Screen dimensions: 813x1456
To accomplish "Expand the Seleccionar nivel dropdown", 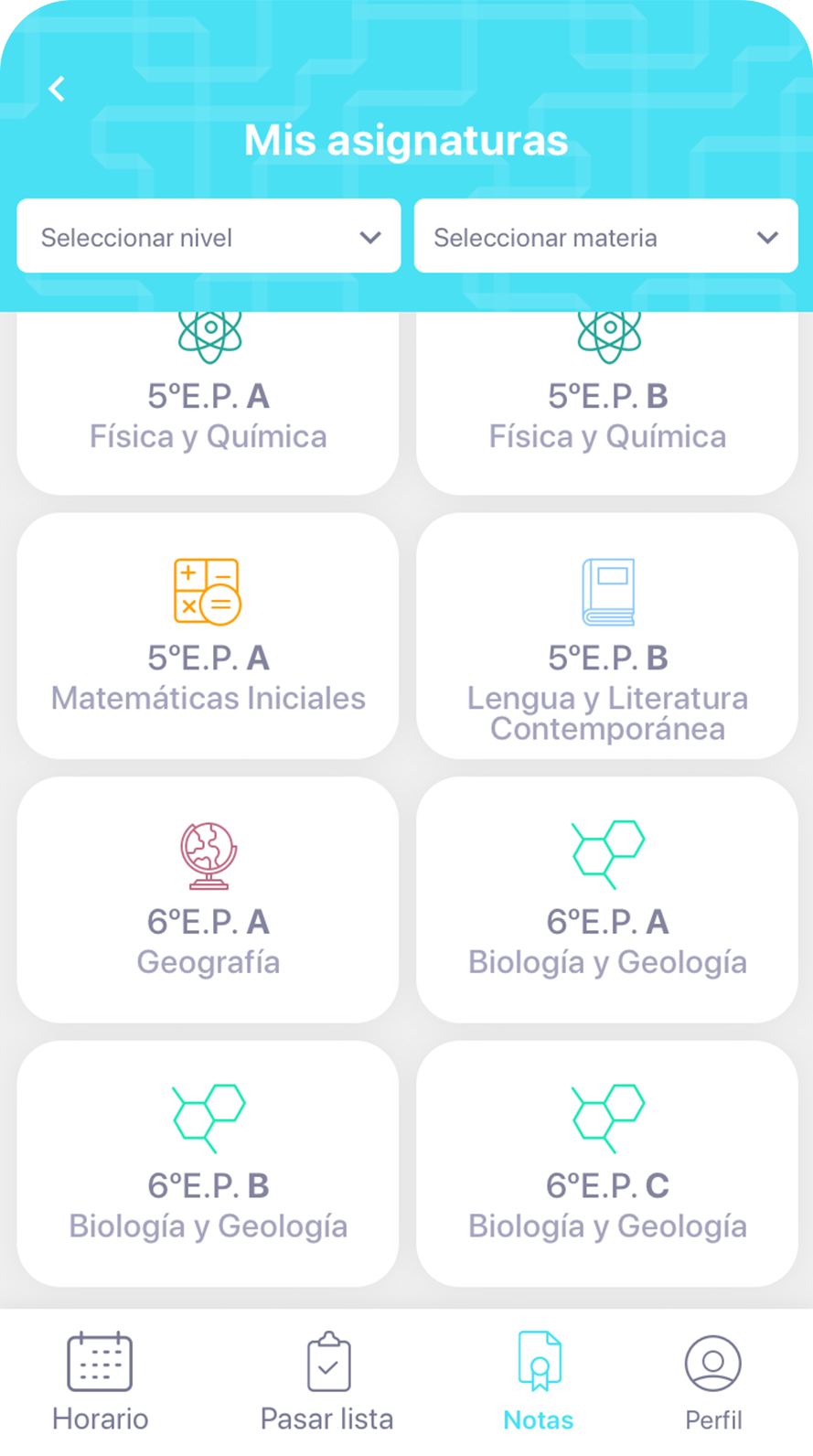I will coord(209,237).
